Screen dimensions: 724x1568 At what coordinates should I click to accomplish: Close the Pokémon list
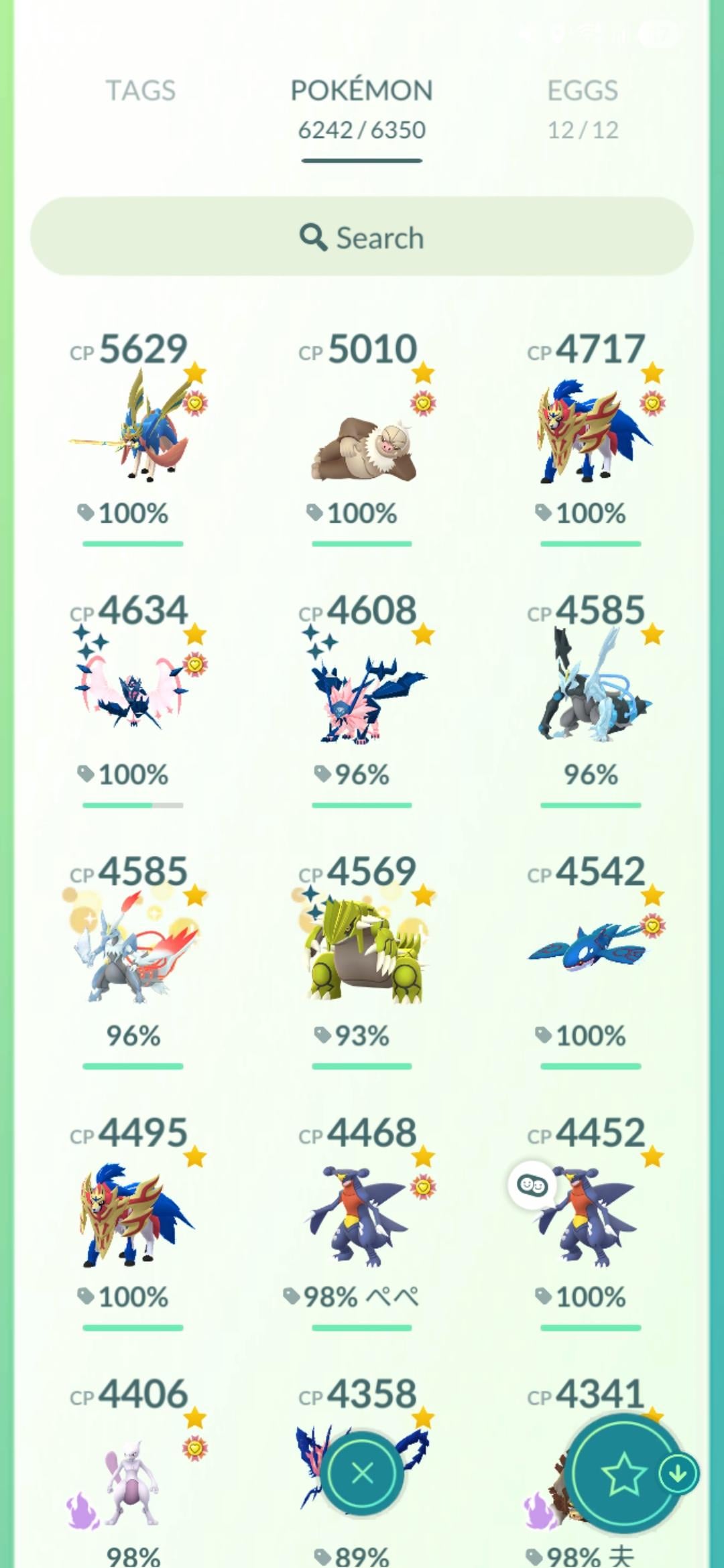click(x=362, y=1474)
